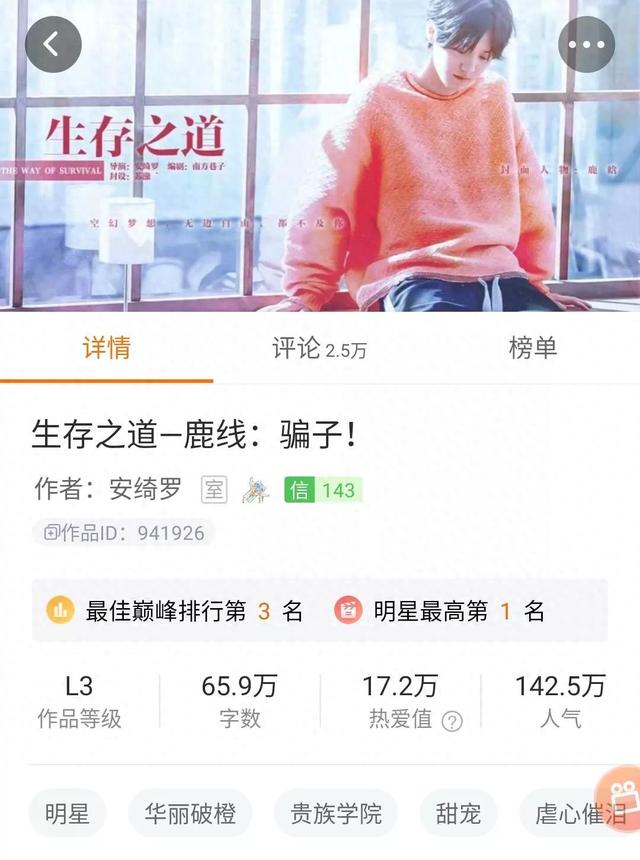Select the 贵族学院 tag chip
The image size is (640, 860).
(336, 814)
